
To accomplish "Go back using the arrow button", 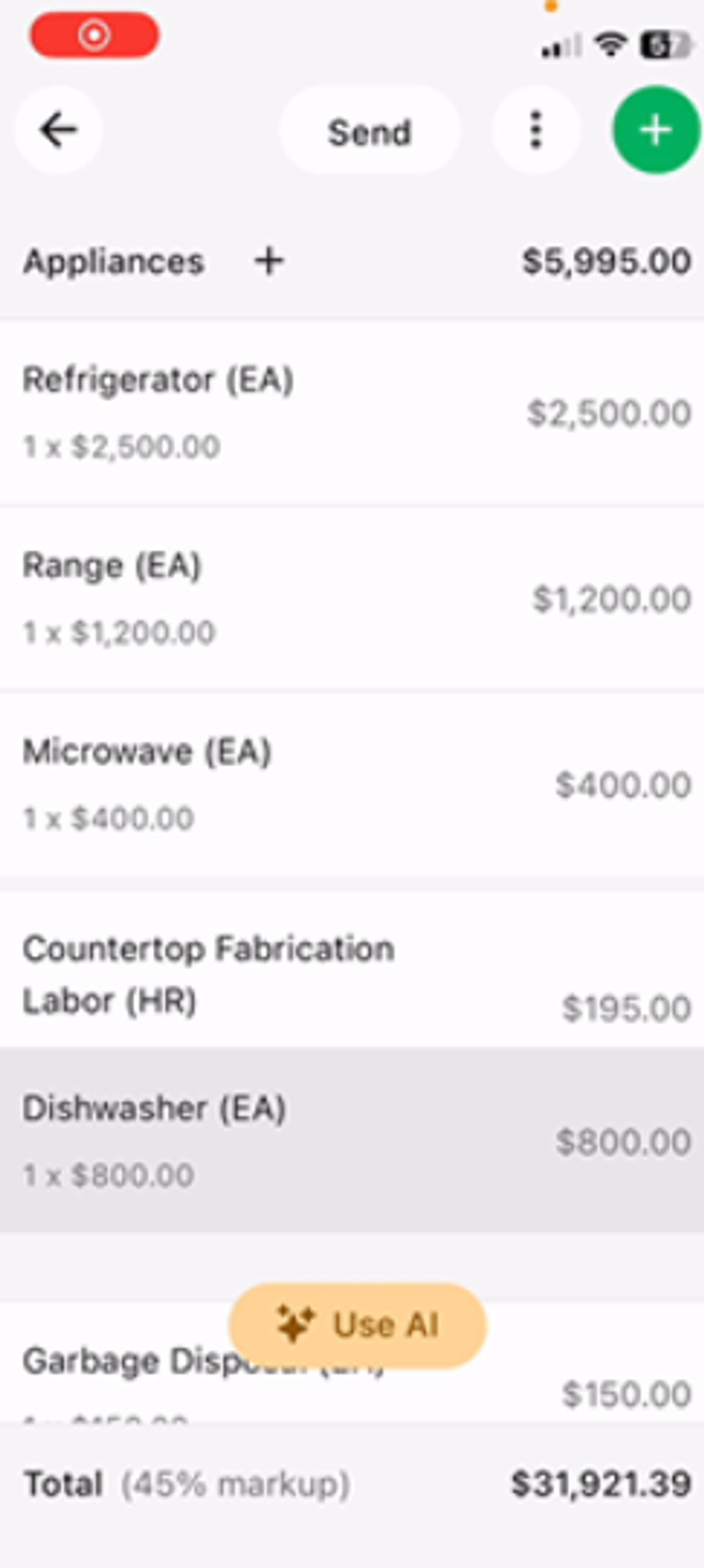I will (x=59, y=130).
